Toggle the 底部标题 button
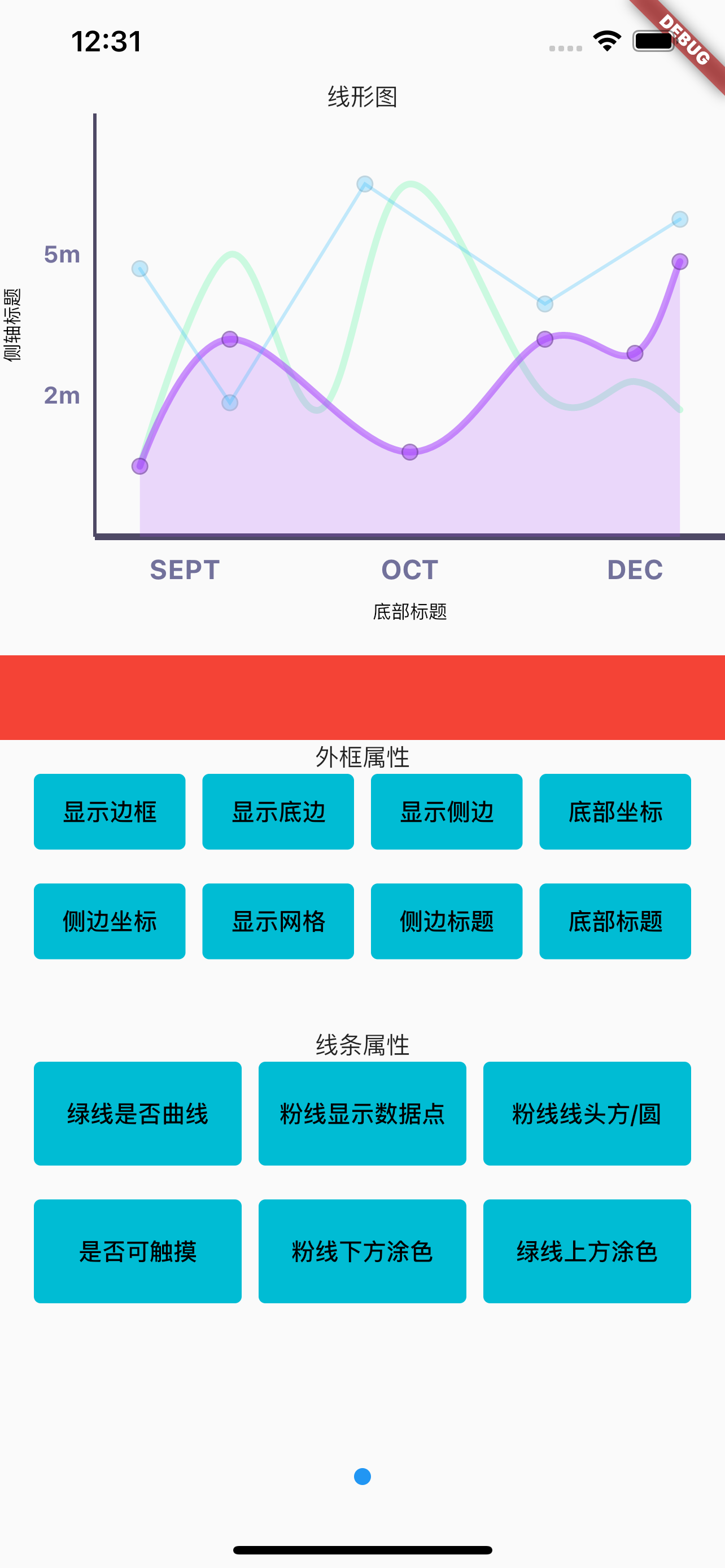This screenshot has width=725, height=1568. point(615,921)
